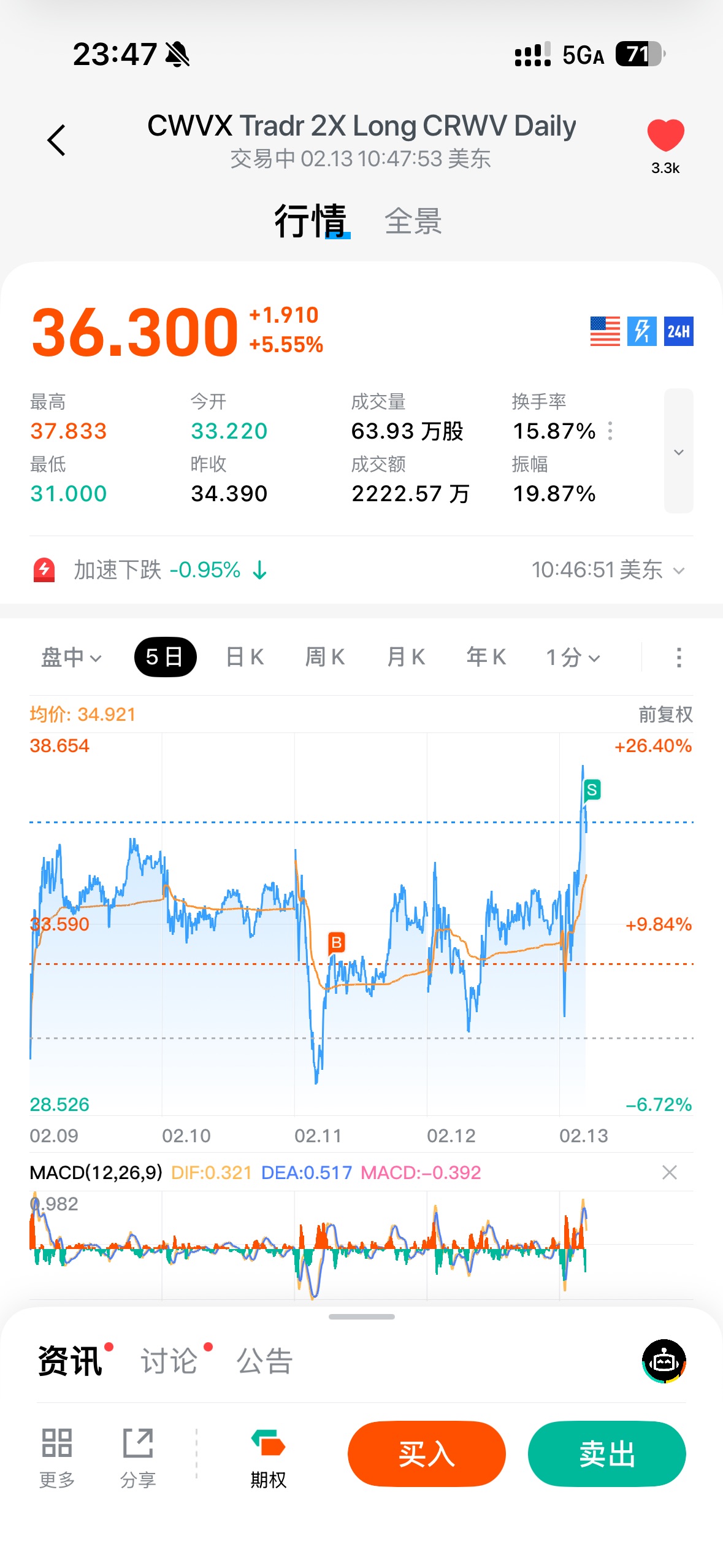Tap the 买入 buy button

pos(426,1454)
